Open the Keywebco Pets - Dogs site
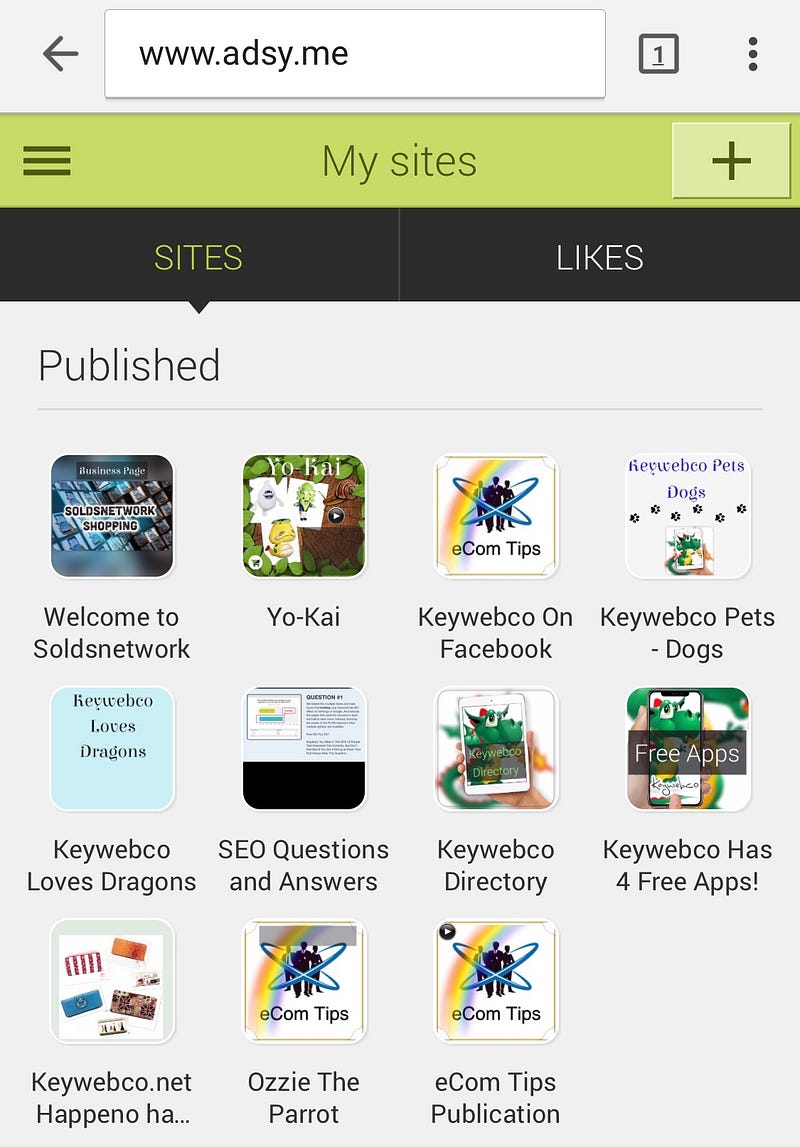The height and width of the screenshot is (1147, 800). point(688,517)
